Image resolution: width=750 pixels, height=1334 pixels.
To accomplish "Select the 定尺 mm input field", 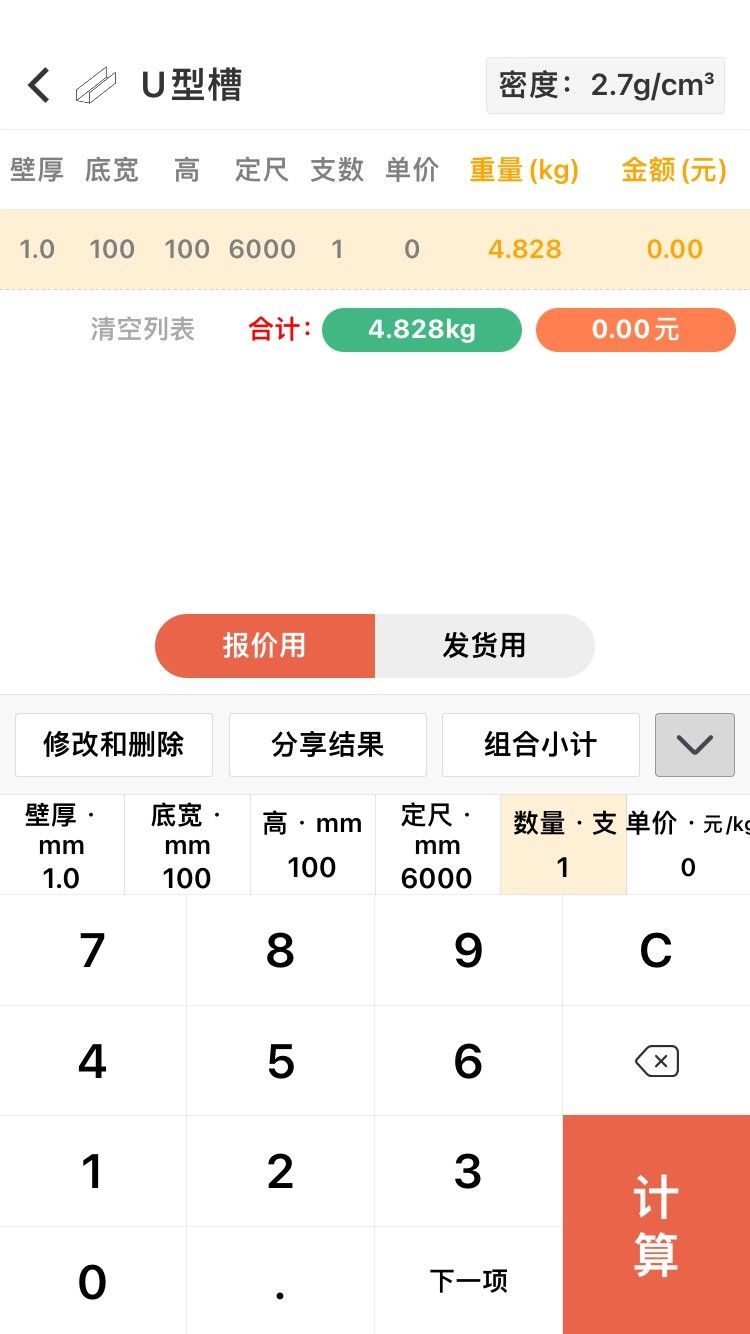I will pyautogui.click(x=438, y=845).
